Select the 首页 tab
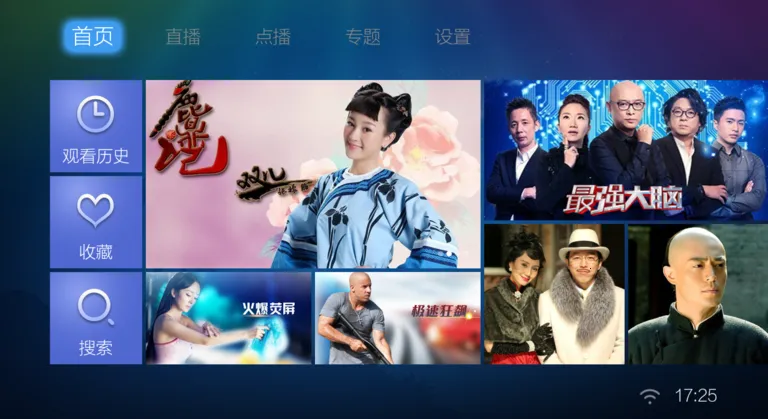This screenshot has height=419, width=768. point(95,37)
